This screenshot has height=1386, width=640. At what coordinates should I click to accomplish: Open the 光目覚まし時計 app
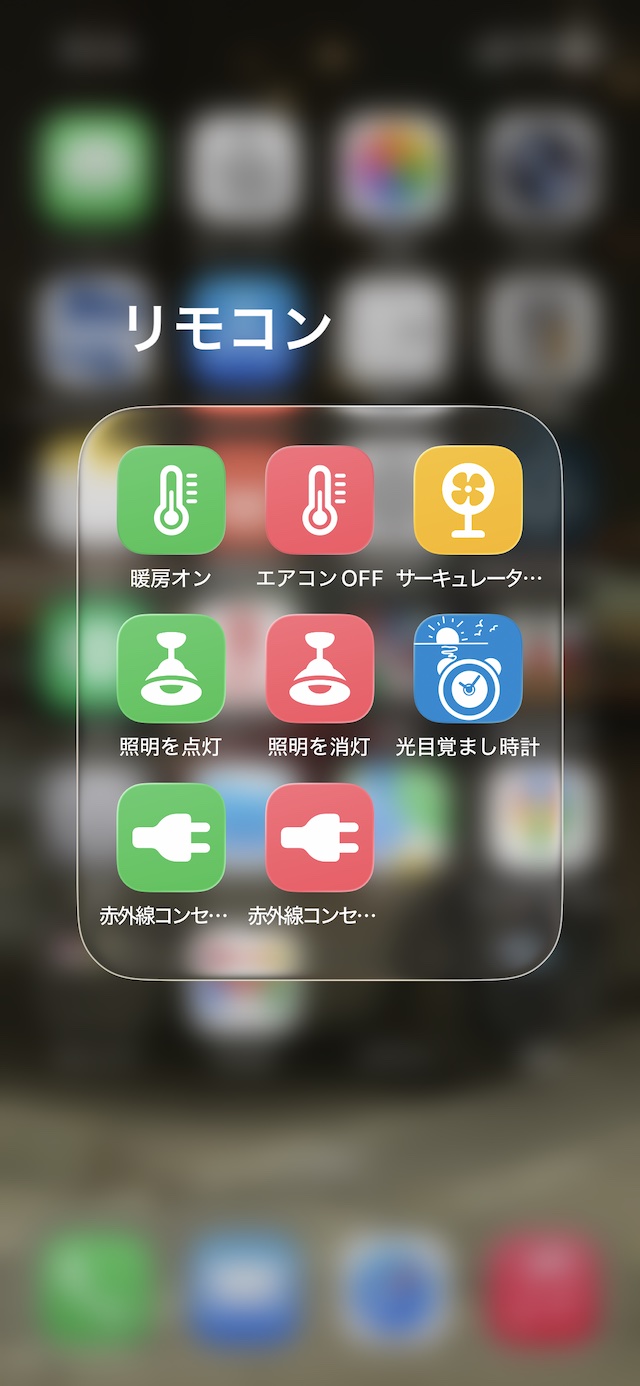coord(468,668)
